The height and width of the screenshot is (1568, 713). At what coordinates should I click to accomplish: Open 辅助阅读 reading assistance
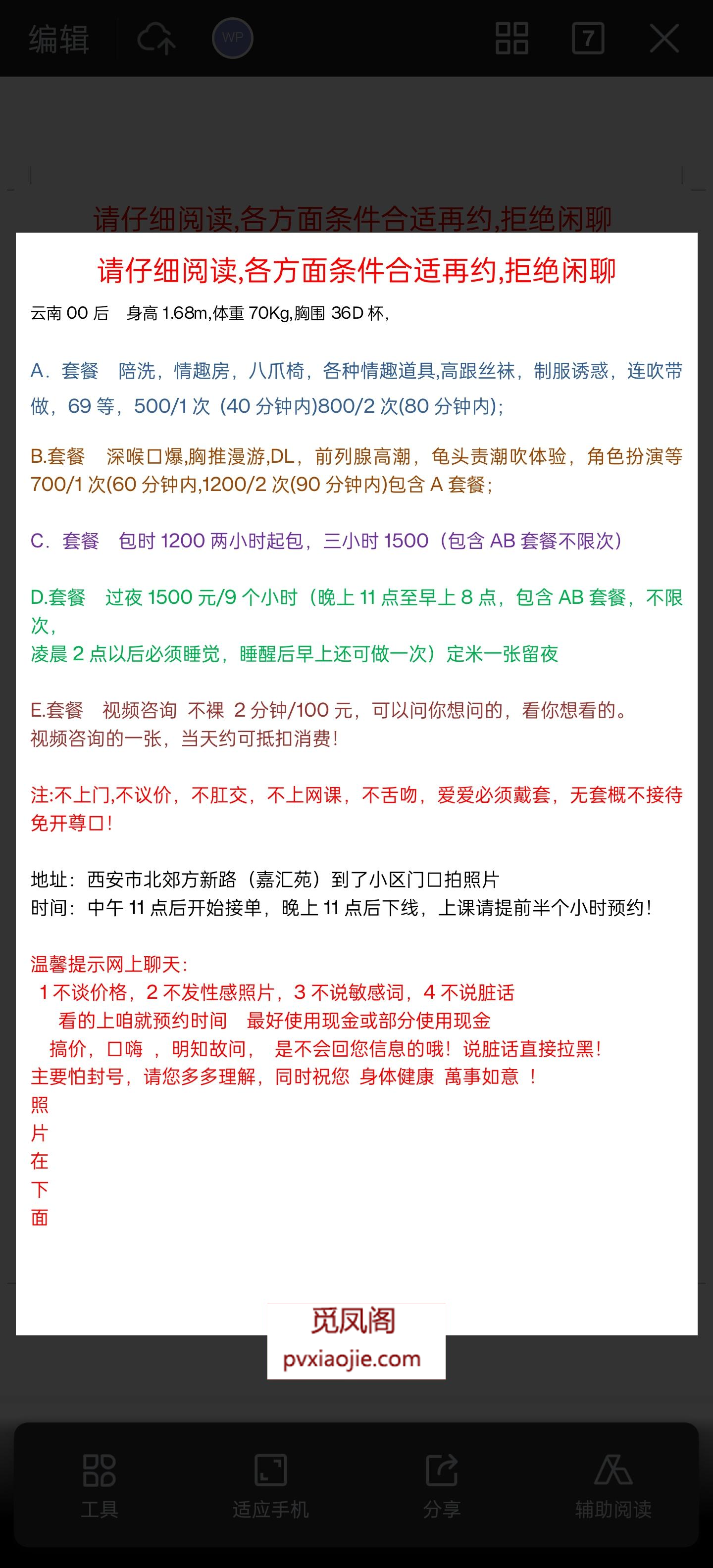point(612,1485)
